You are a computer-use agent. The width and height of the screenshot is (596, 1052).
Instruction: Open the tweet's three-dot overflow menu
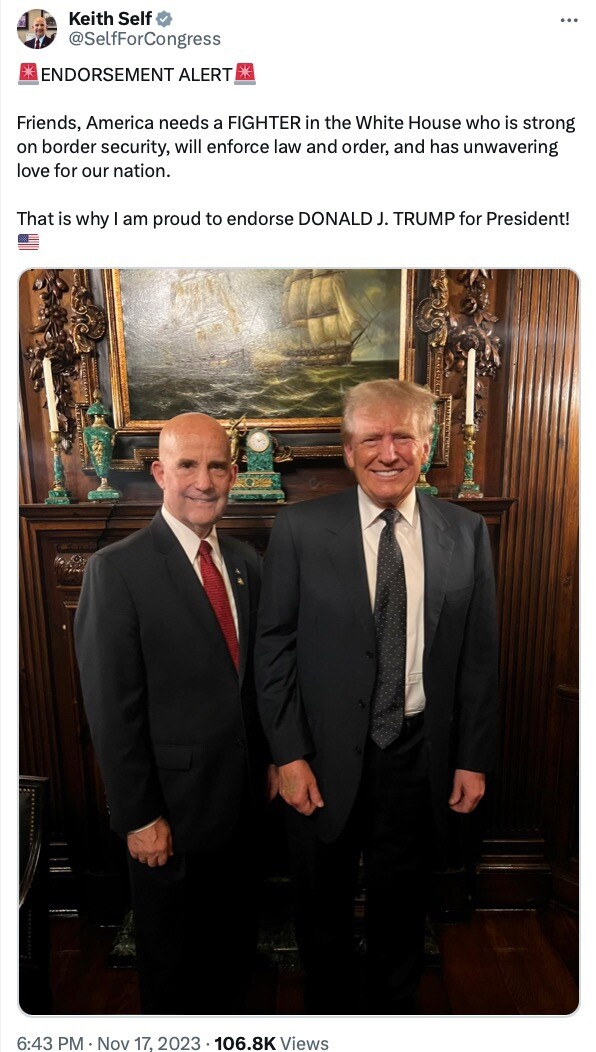click(568, 20)
